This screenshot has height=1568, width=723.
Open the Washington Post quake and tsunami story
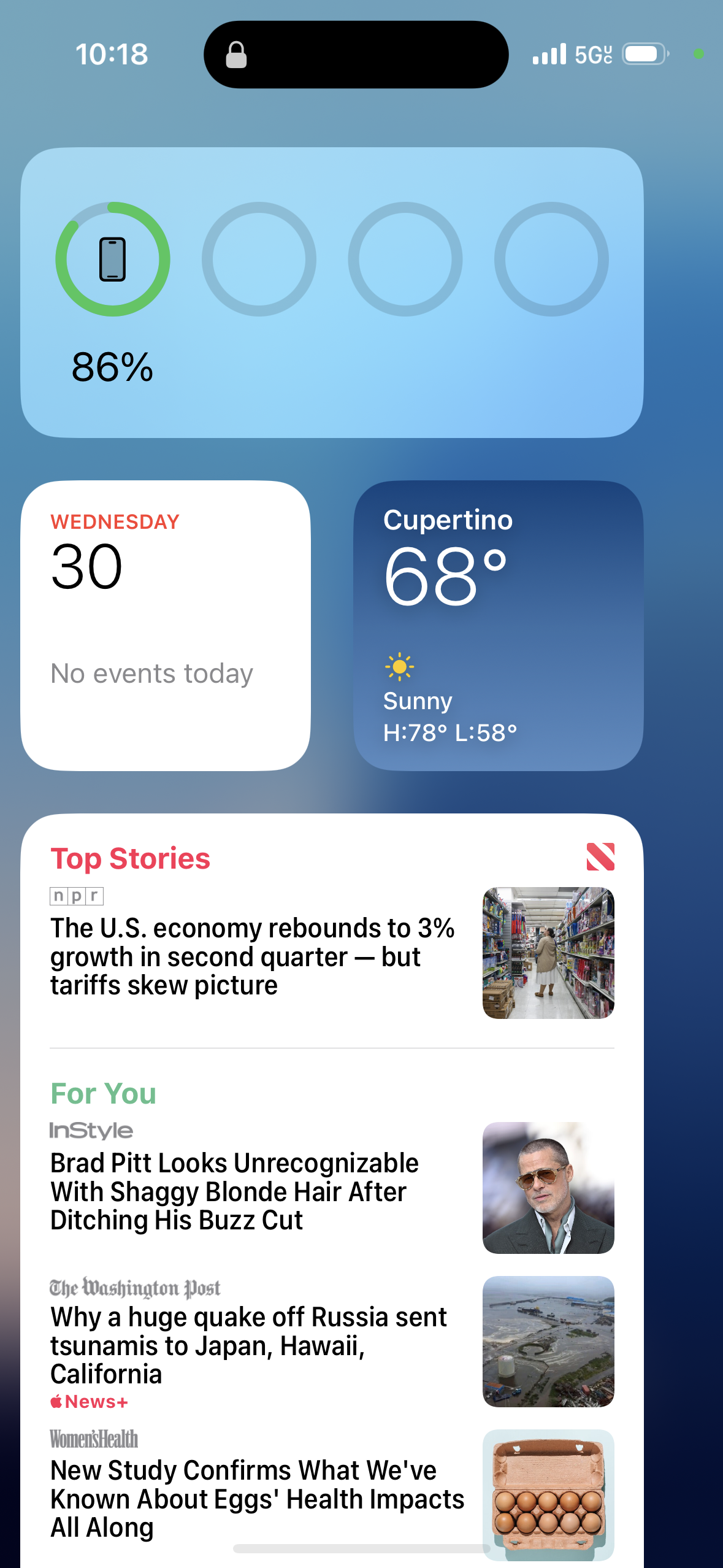332,1342
